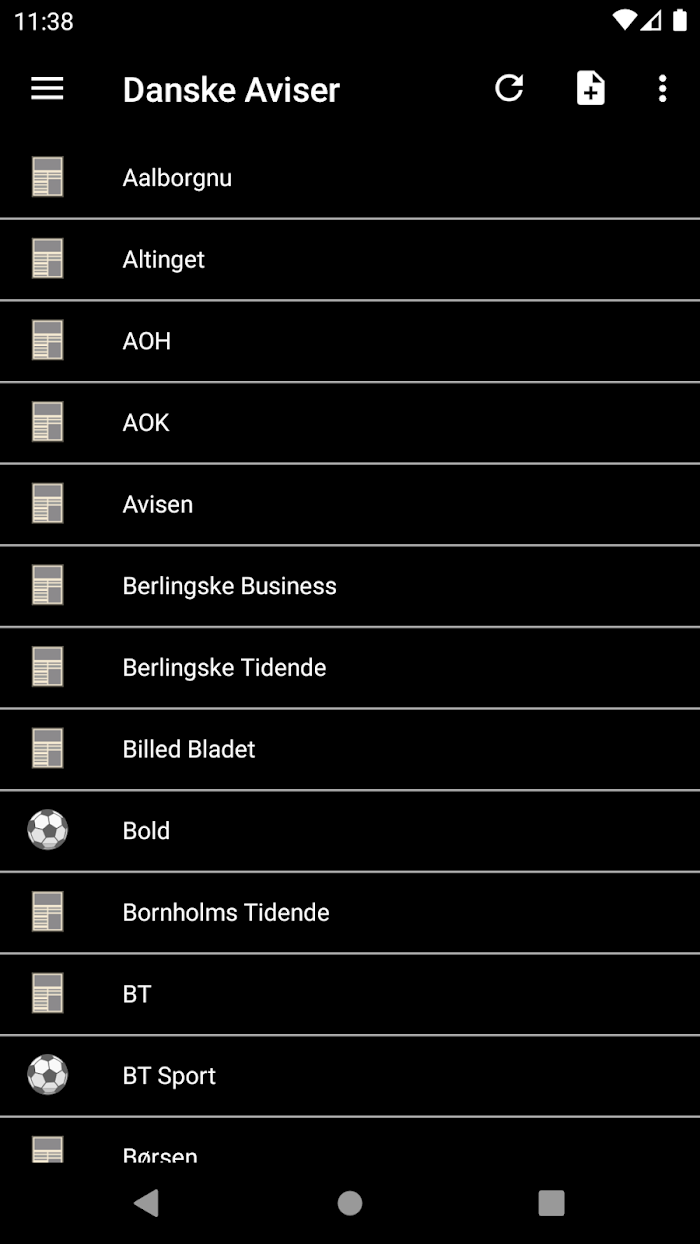This screenshot has width=700, height=1244.
Task: Open the AOH entry
Action: pyautogui.click(x=350, y=341)
